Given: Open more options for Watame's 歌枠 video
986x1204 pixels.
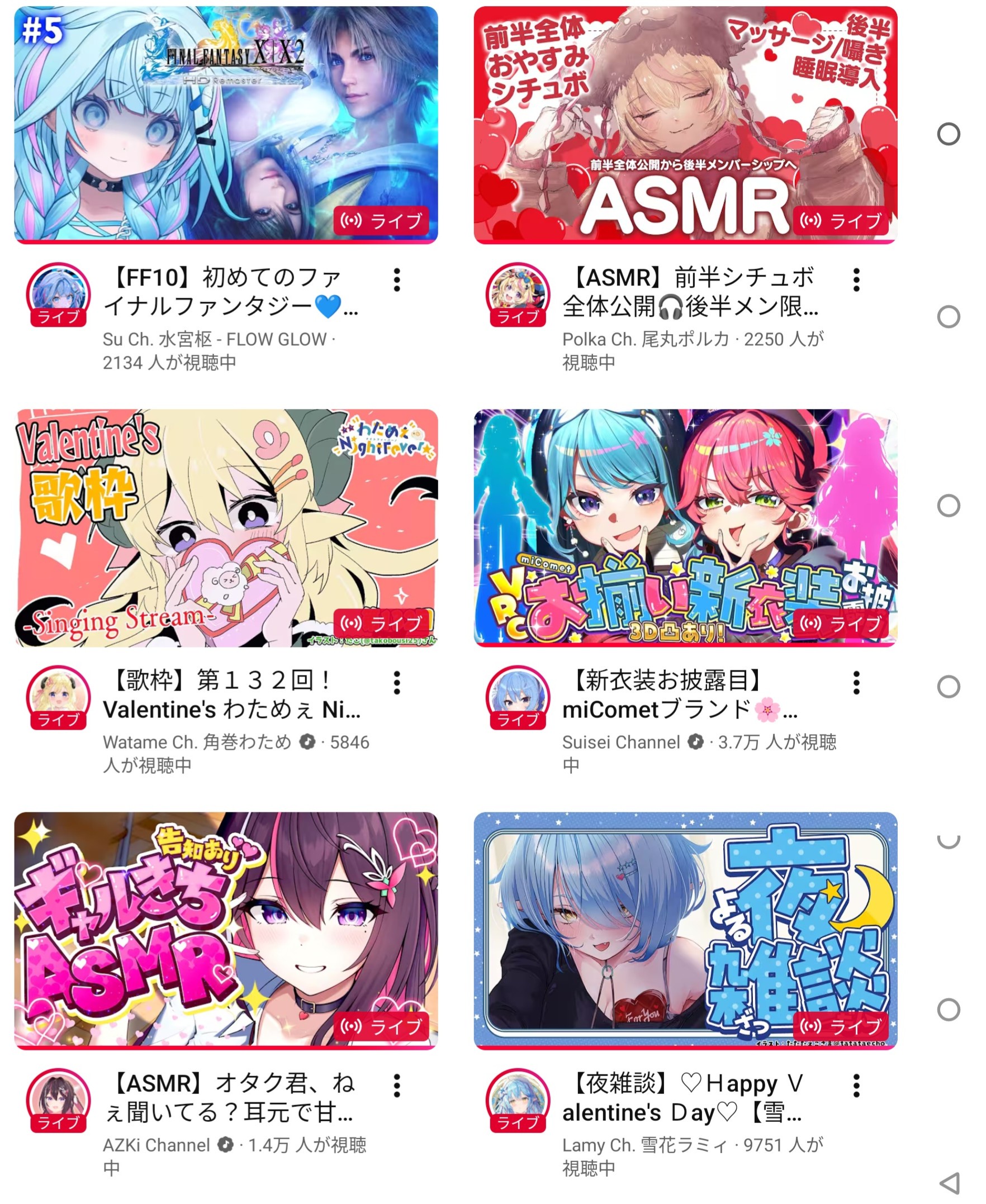Looking at the screenshot, I should (396, 682).
